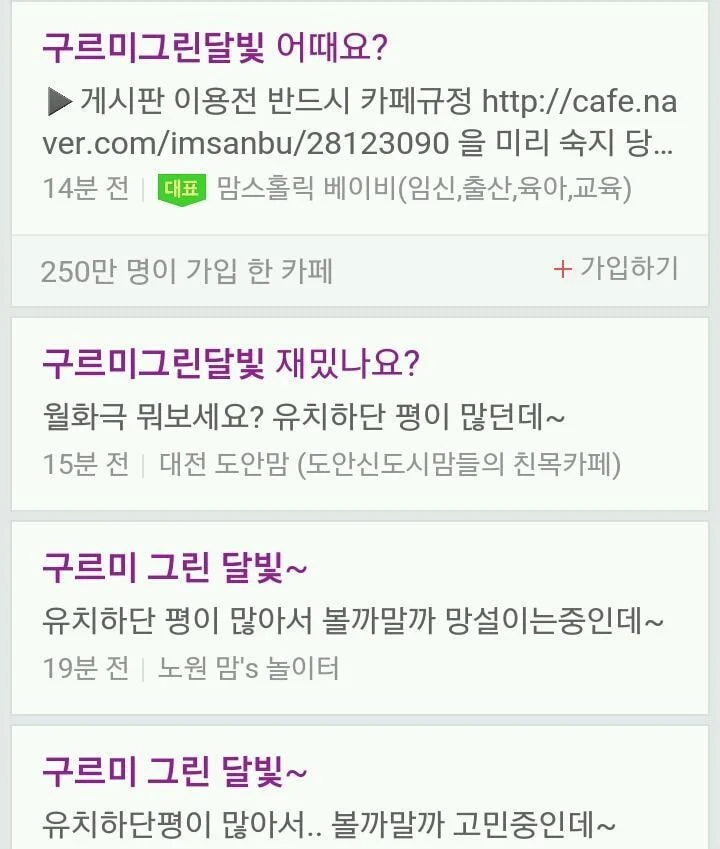Open the 노원 맘's 놀이터 post

(174, 568)
